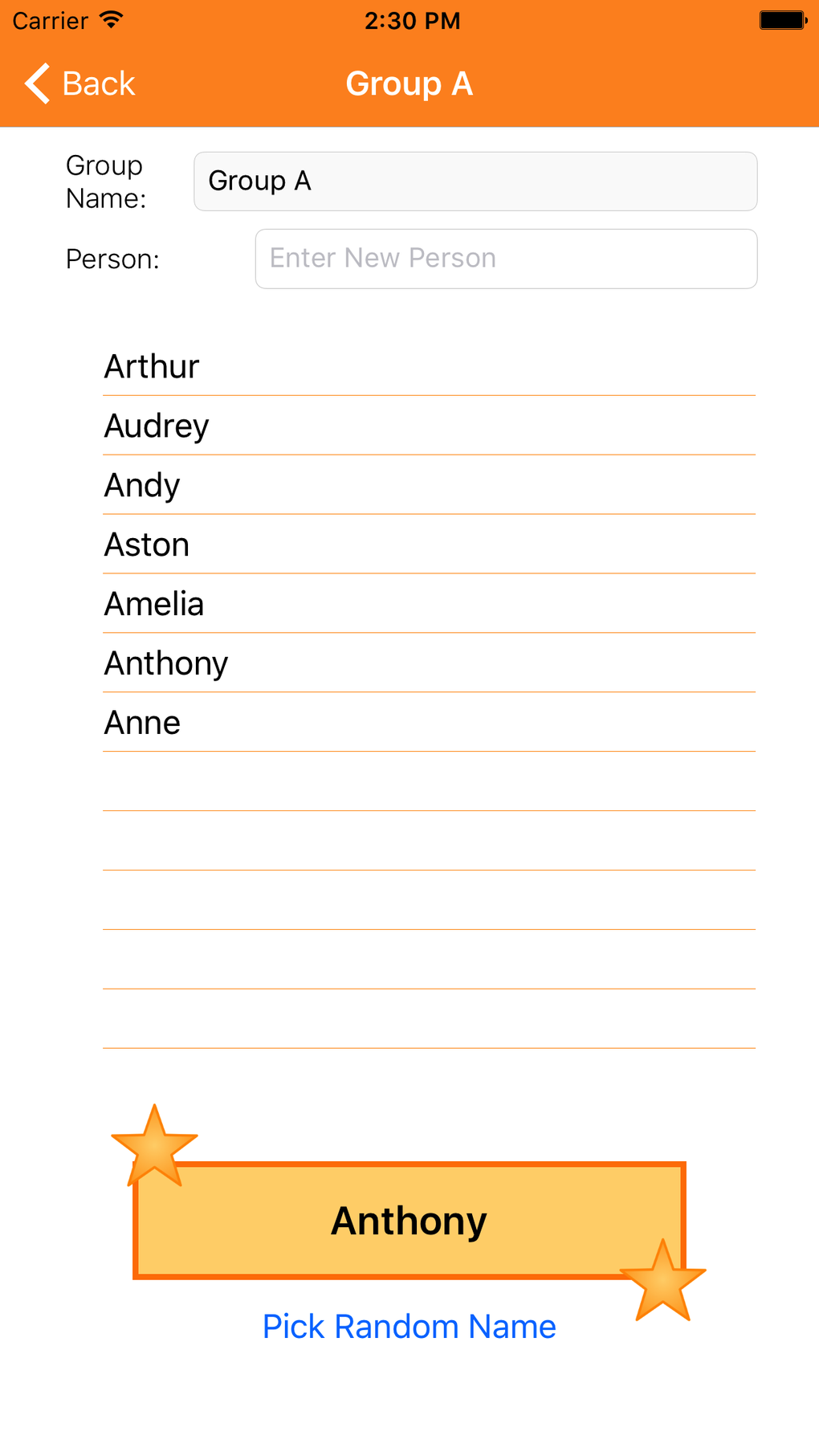The width and height of the screenshot is (819, 1456).
Task: Select Arthur from the list
Action: click(x=151, y=365)
